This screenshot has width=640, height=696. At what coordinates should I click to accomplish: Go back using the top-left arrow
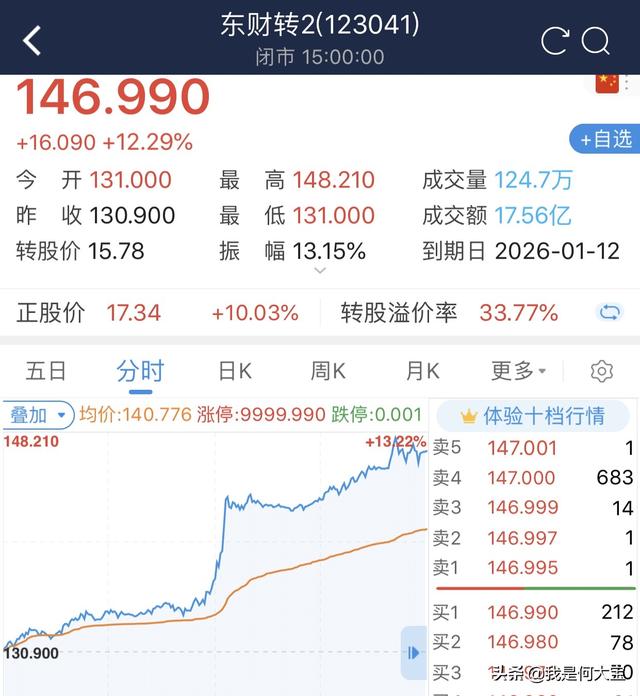click(x=32, y=41)
